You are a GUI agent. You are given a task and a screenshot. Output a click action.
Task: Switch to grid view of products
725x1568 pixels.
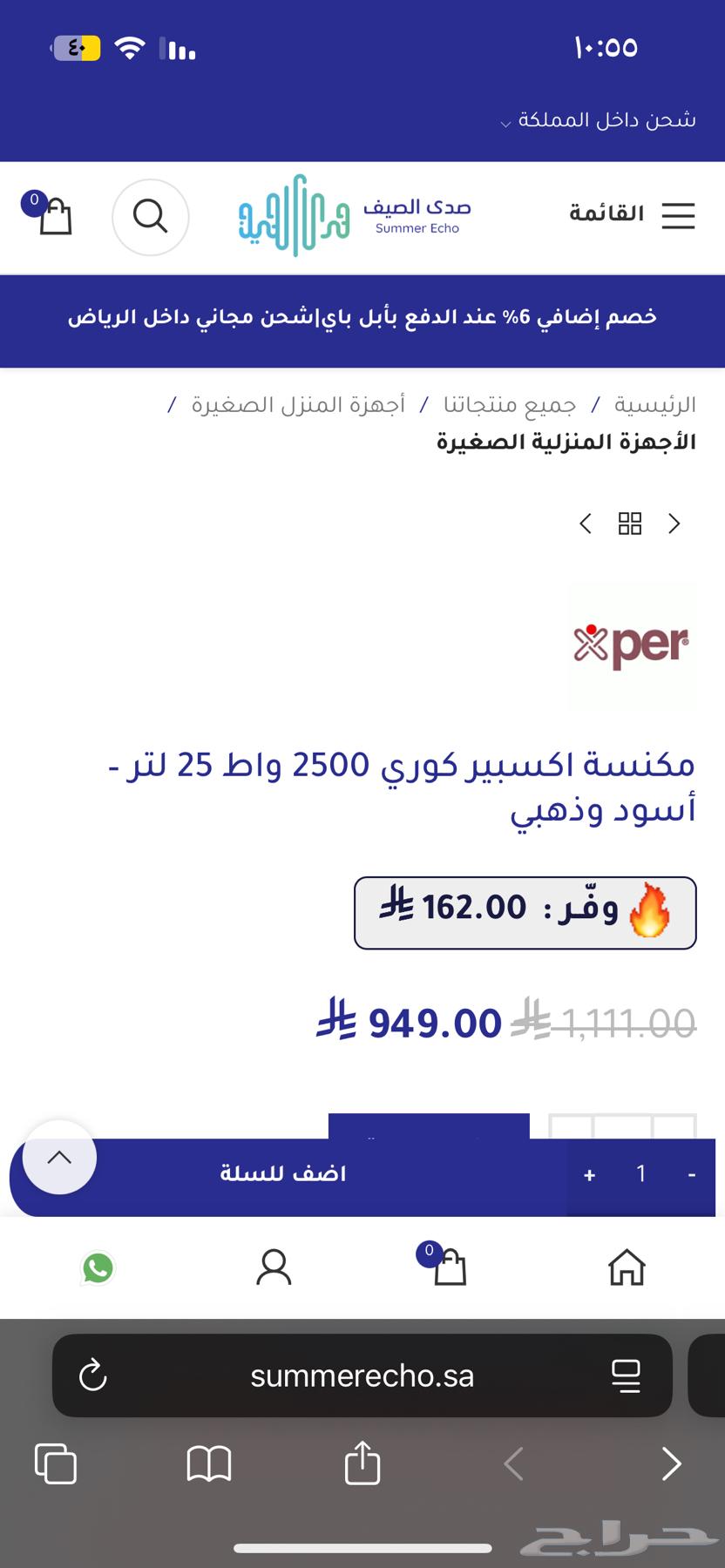pos(630,524)
